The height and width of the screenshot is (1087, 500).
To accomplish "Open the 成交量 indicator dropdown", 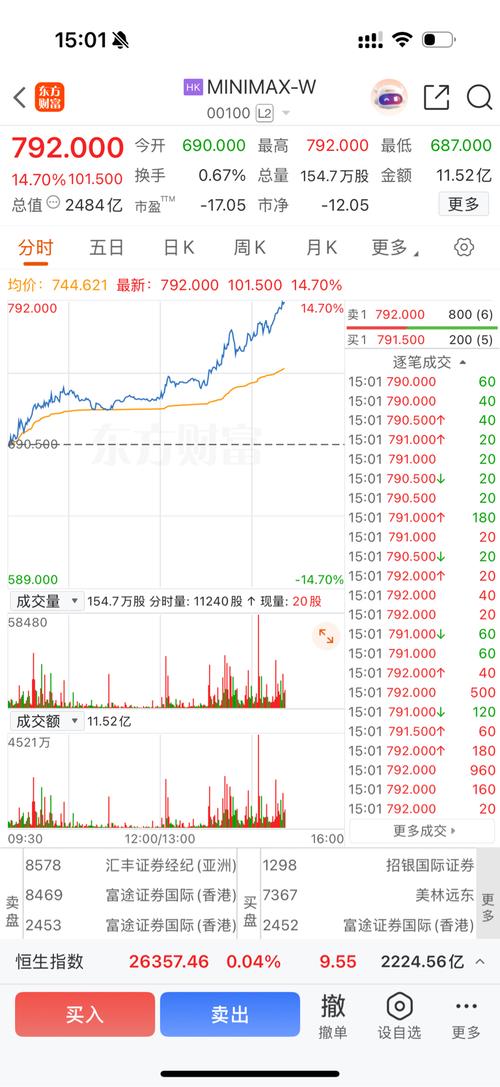I will [46, 601].
